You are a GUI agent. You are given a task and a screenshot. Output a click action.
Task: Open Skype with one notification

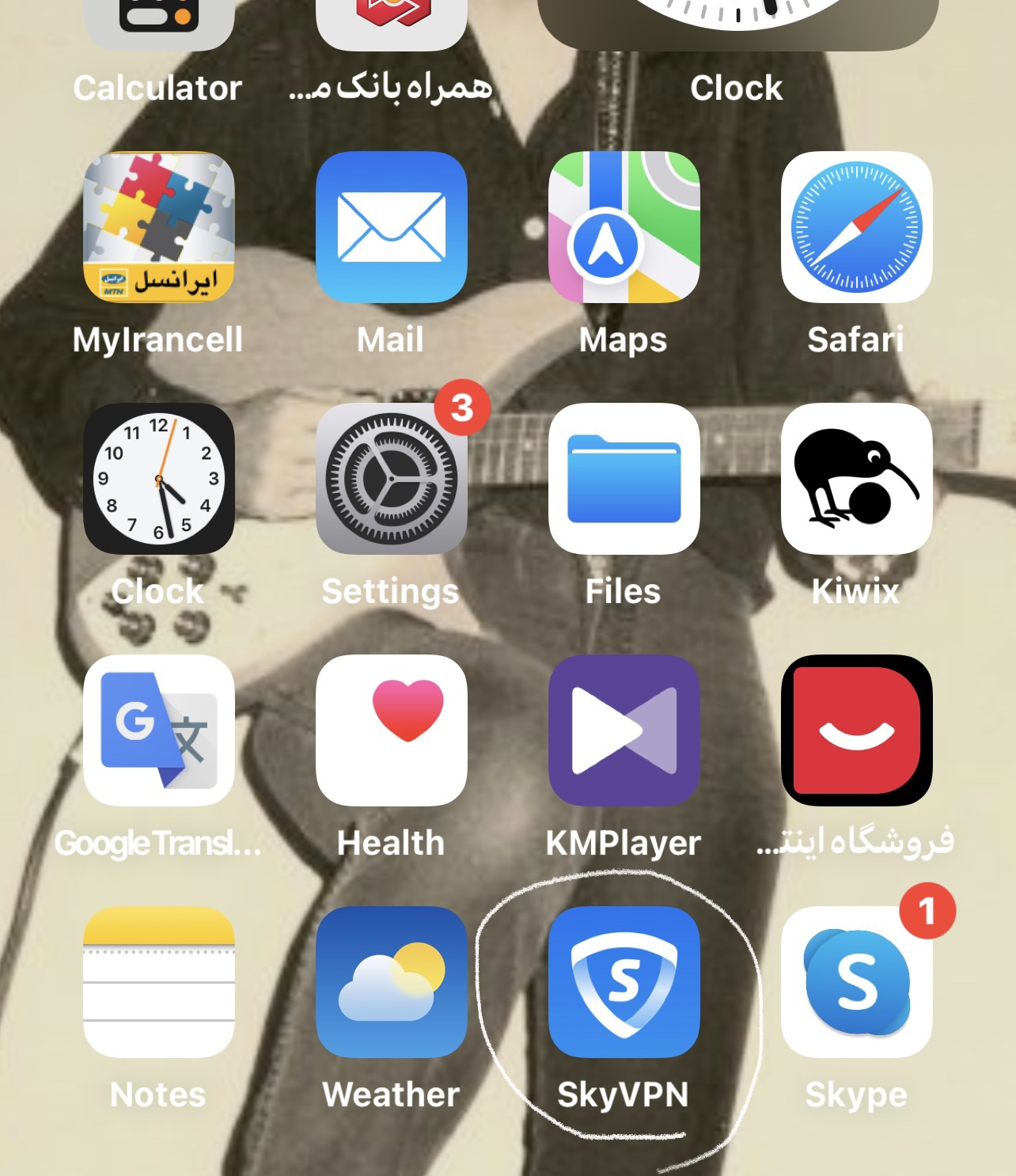click(856, 982)
